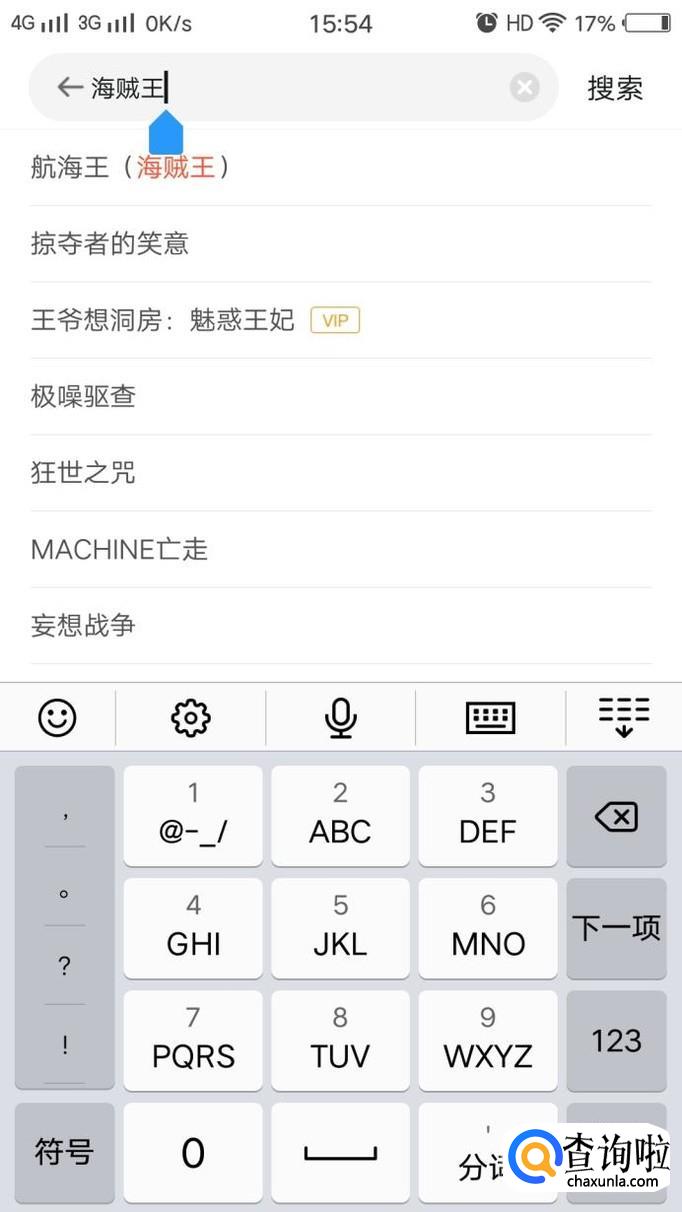Image resolution: width=682 pixels, height=1212 pixels.
Task: Open the emoji panel on keyboard
Action: pos(57,716)
